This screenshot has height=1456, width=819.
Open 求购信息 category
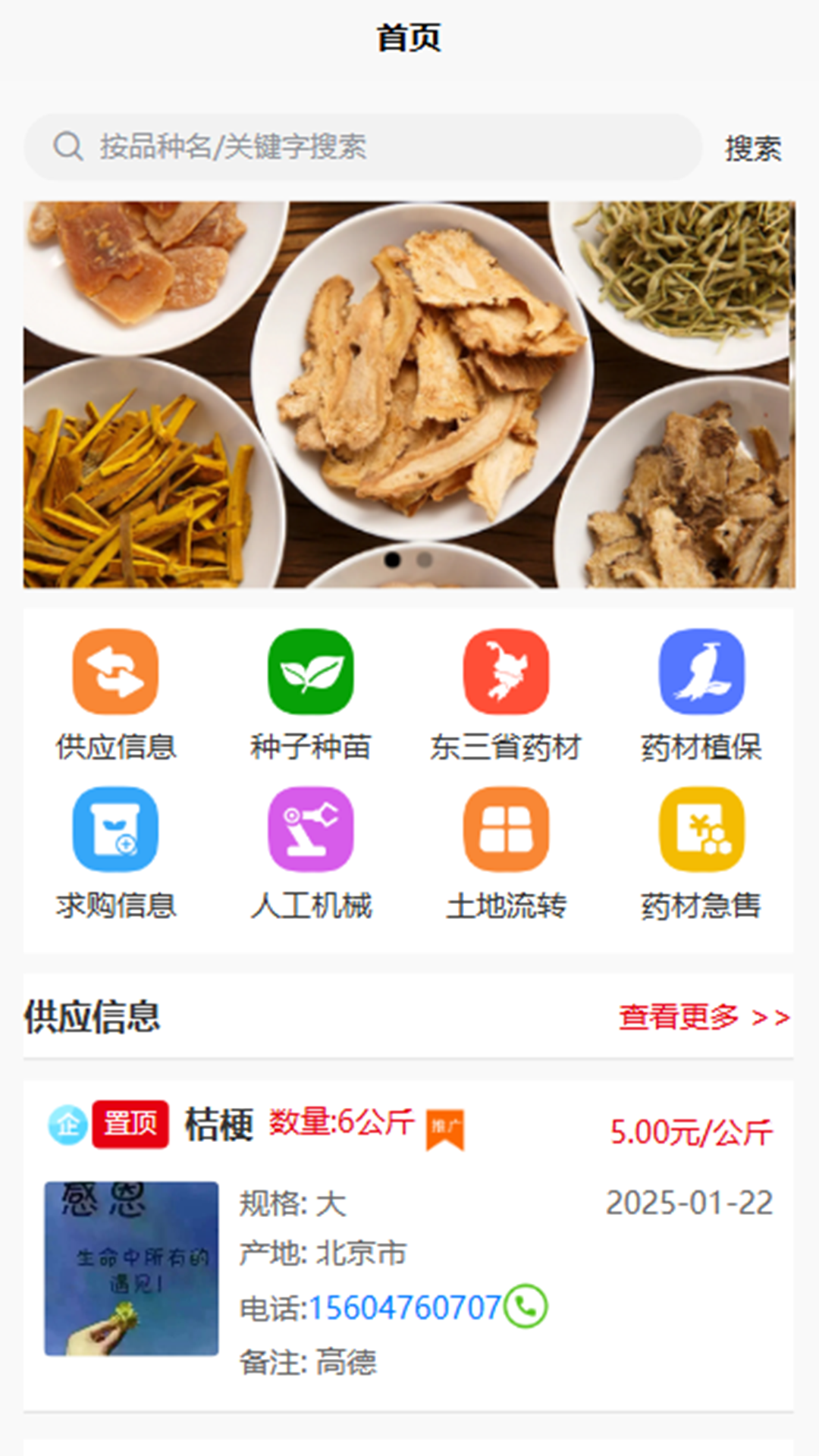coord(115,830)
